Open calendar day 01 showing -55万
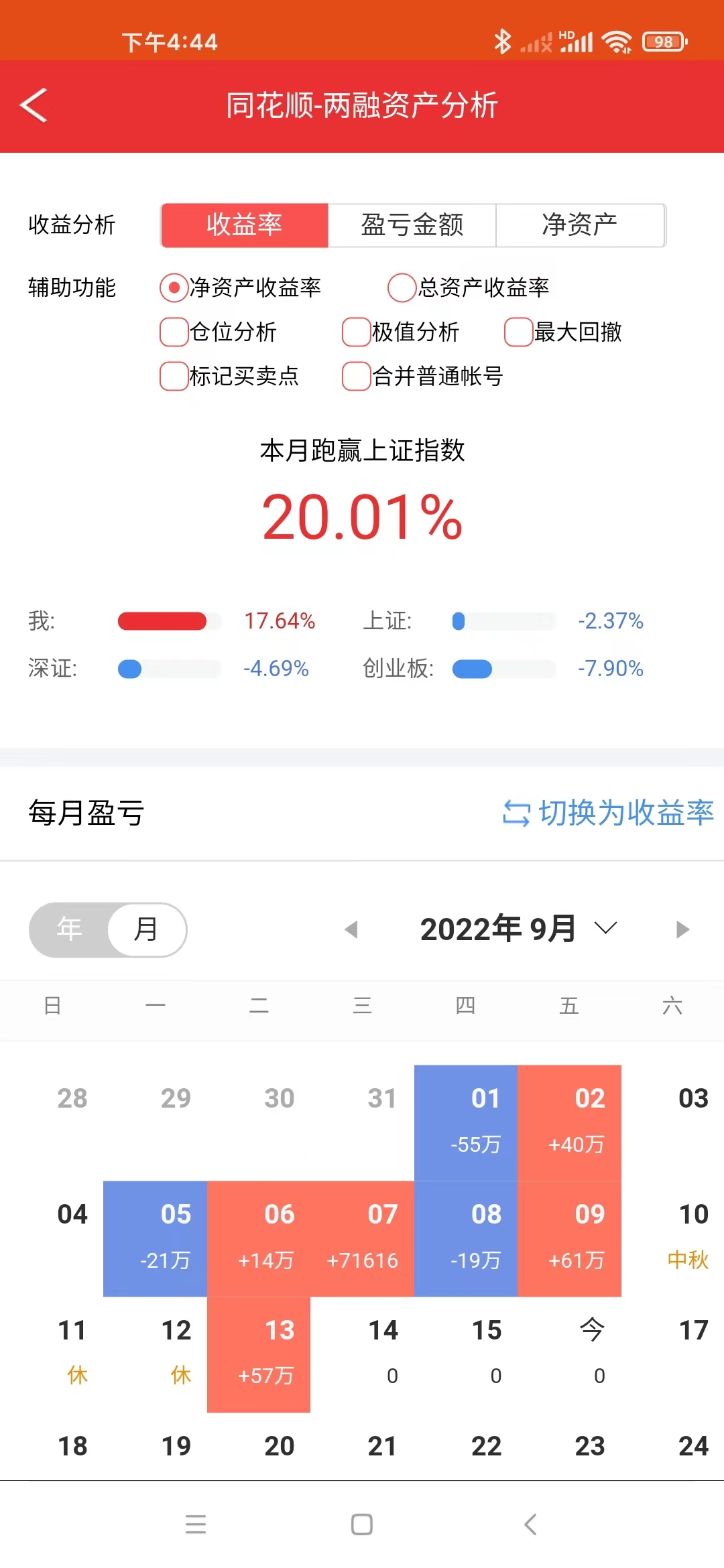Image resolution: width=724 pixels, height=1568 pixels. (466, 1122)
